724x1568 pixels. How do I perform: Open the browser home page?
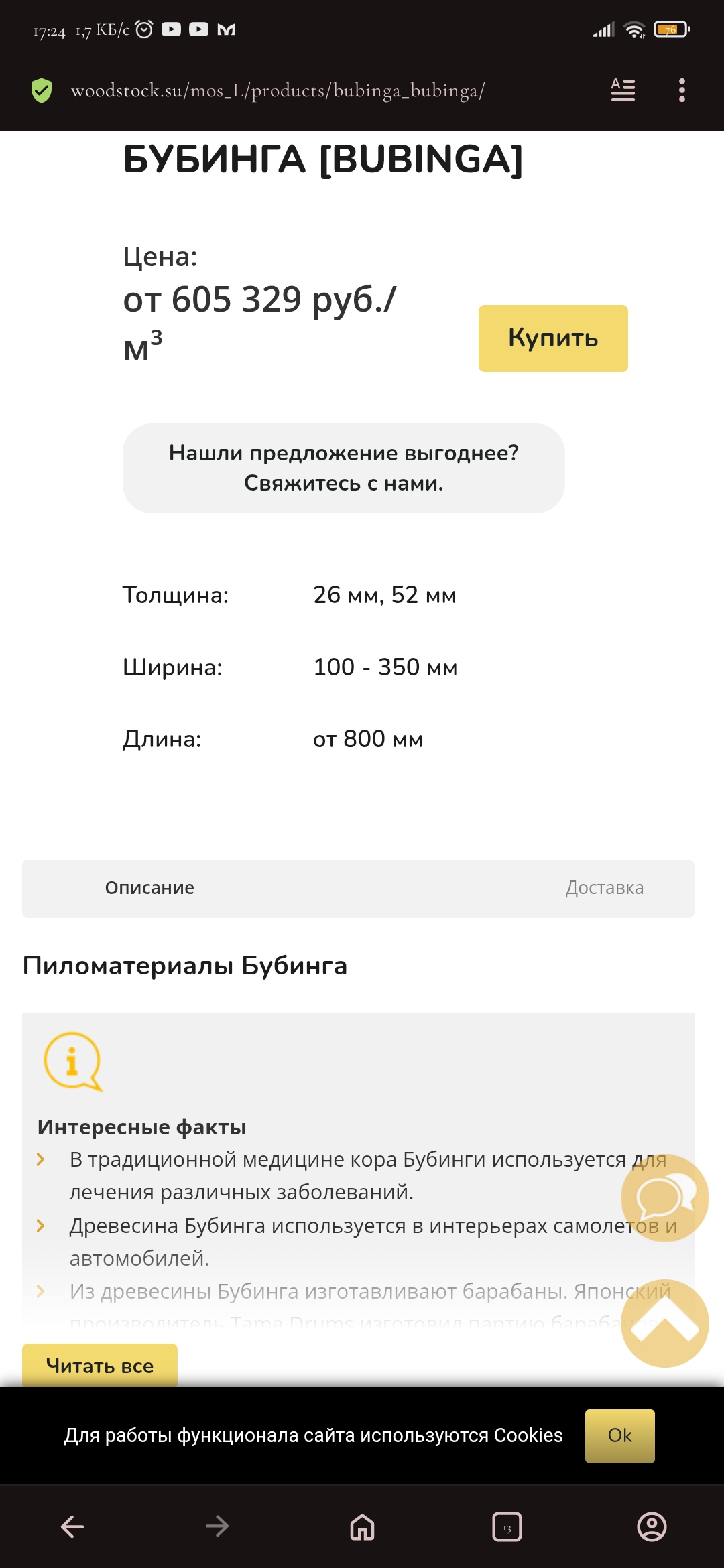[362, 1527]
